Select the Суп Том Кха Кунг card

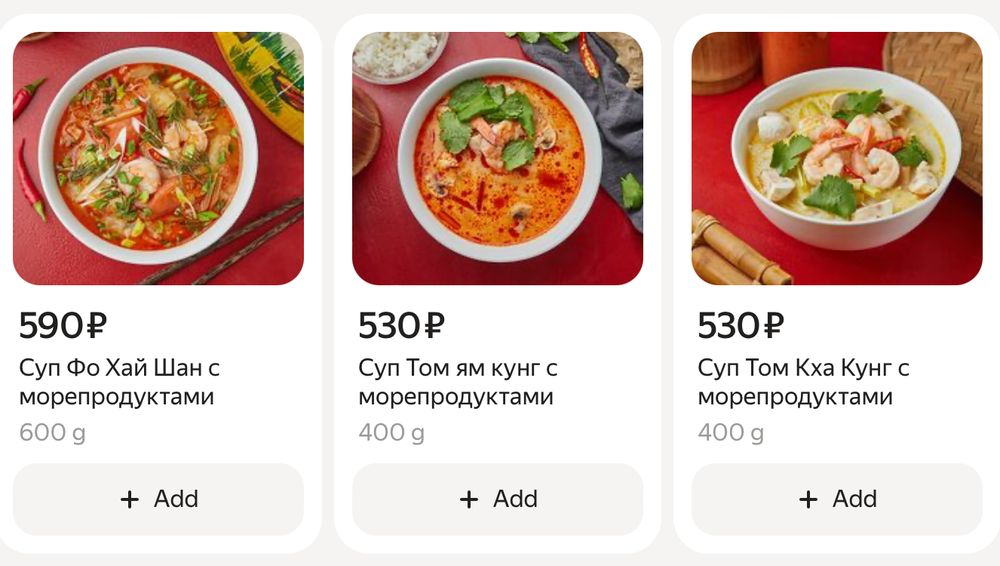point(836,159)
